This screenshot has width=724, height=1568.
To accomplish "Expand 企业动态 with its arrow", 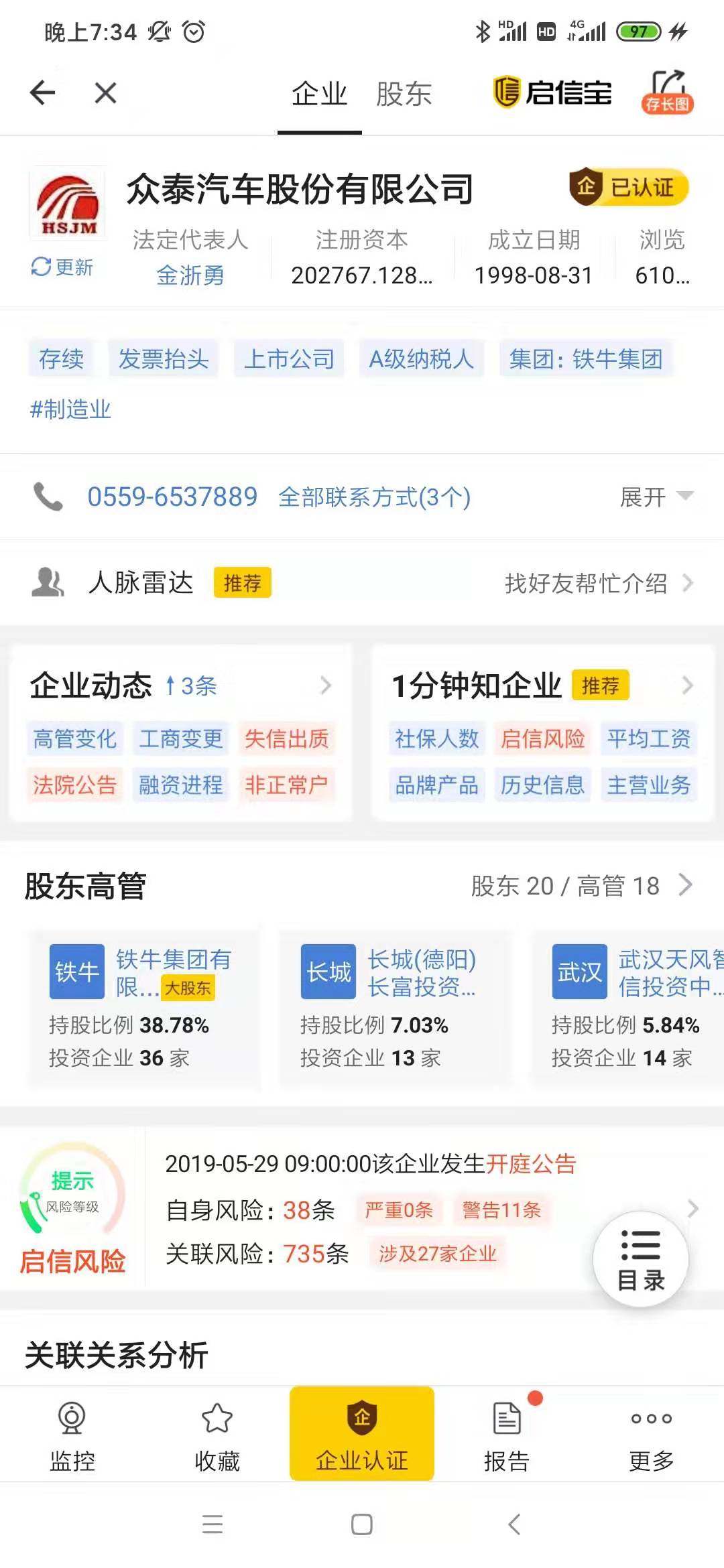I will 326,685.
